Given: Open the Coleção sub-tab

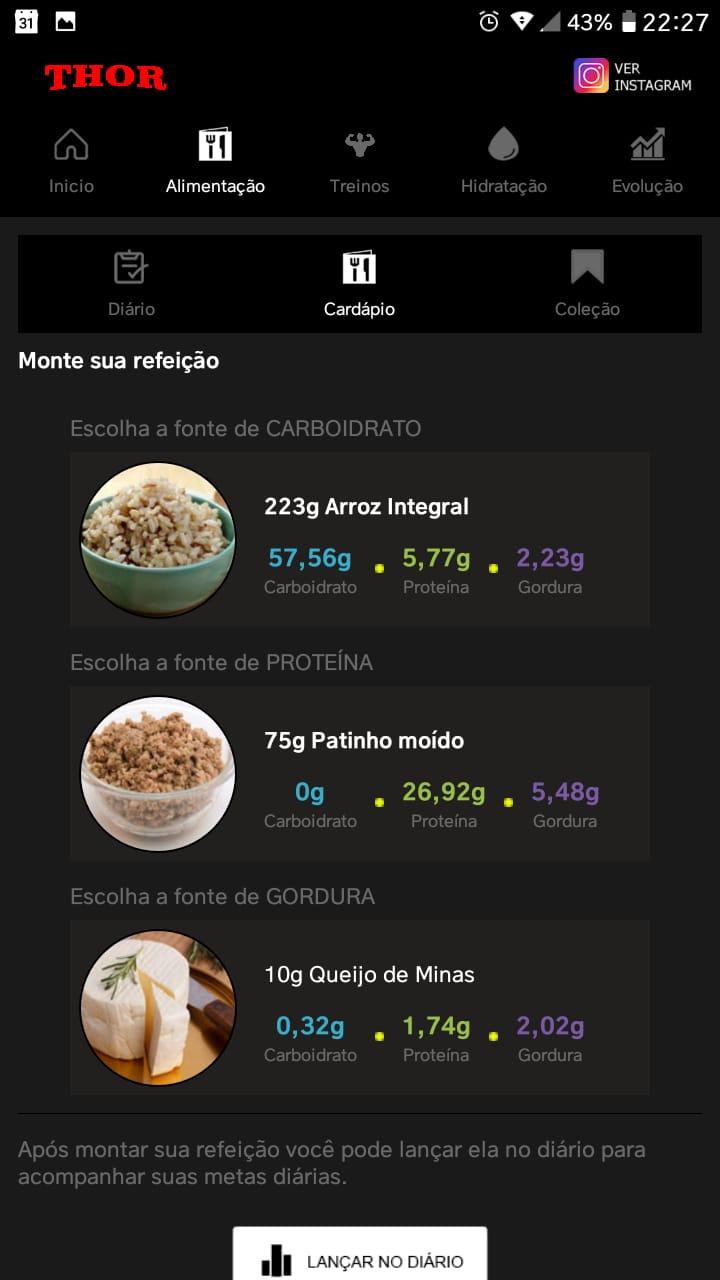Looking at the screenshot, I should [587, 284].
